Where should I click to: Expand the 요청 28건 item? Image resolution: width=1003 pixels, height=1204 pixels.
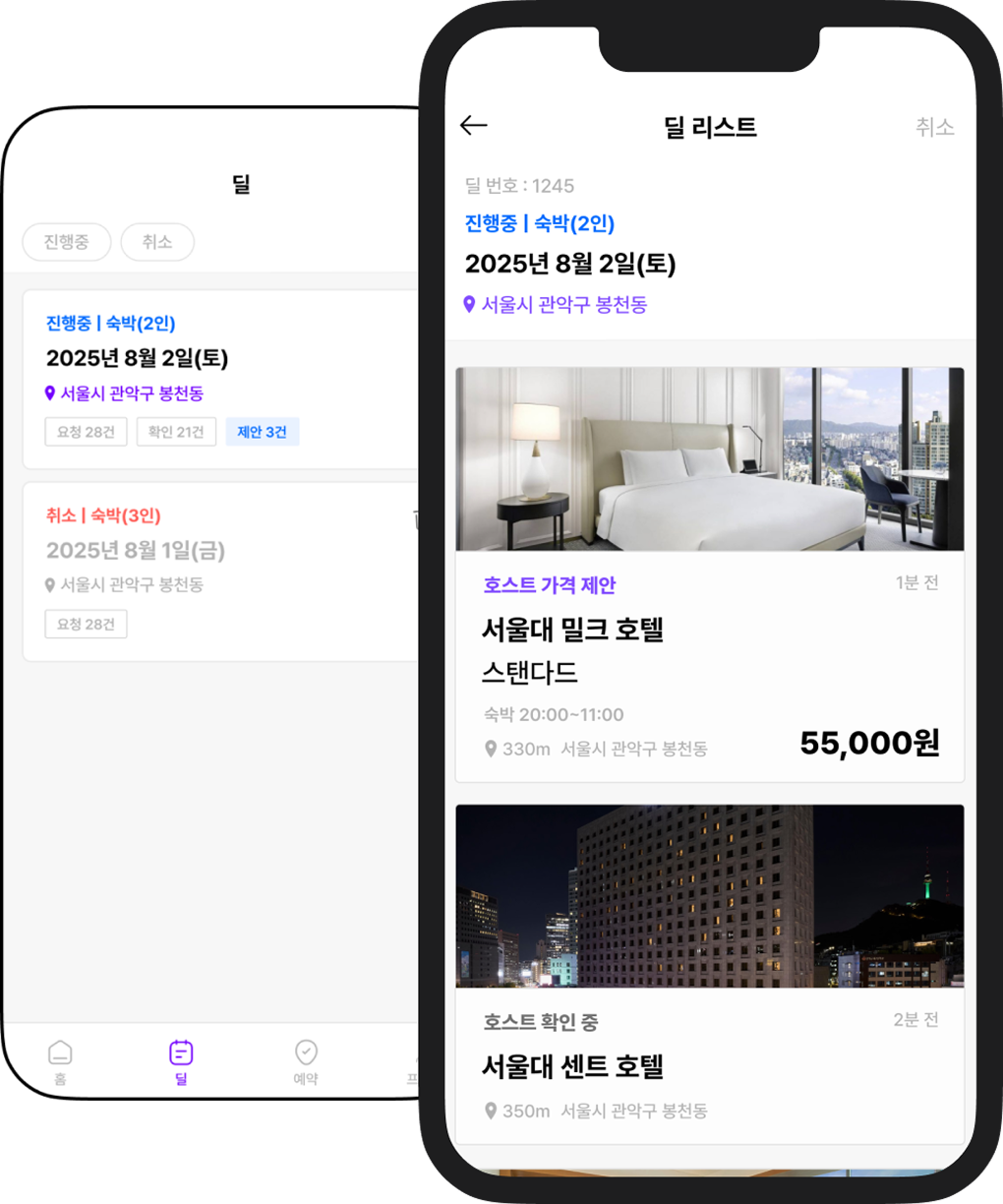(x=86, y=432)
